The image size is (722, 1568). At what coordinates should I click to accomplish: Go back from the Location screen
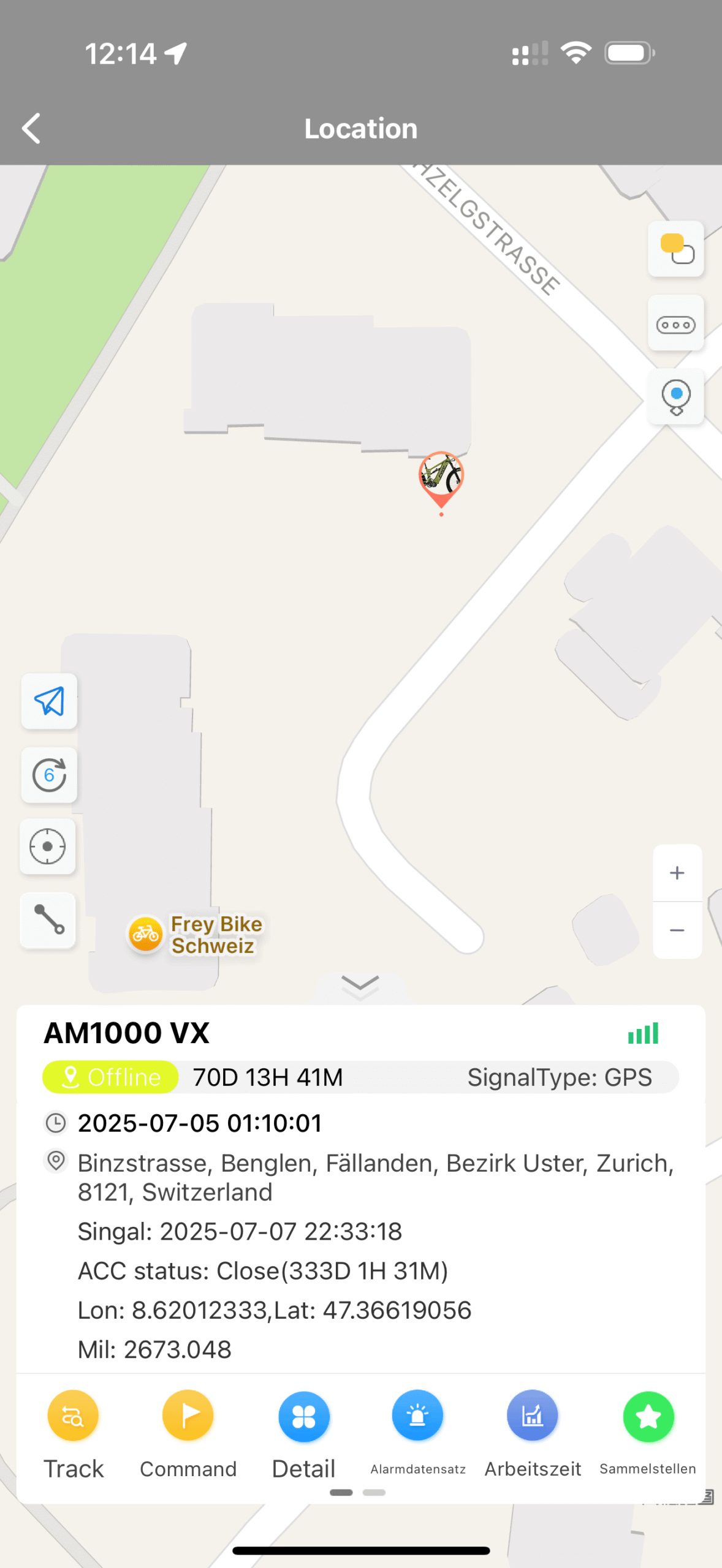tap(32, 129)
